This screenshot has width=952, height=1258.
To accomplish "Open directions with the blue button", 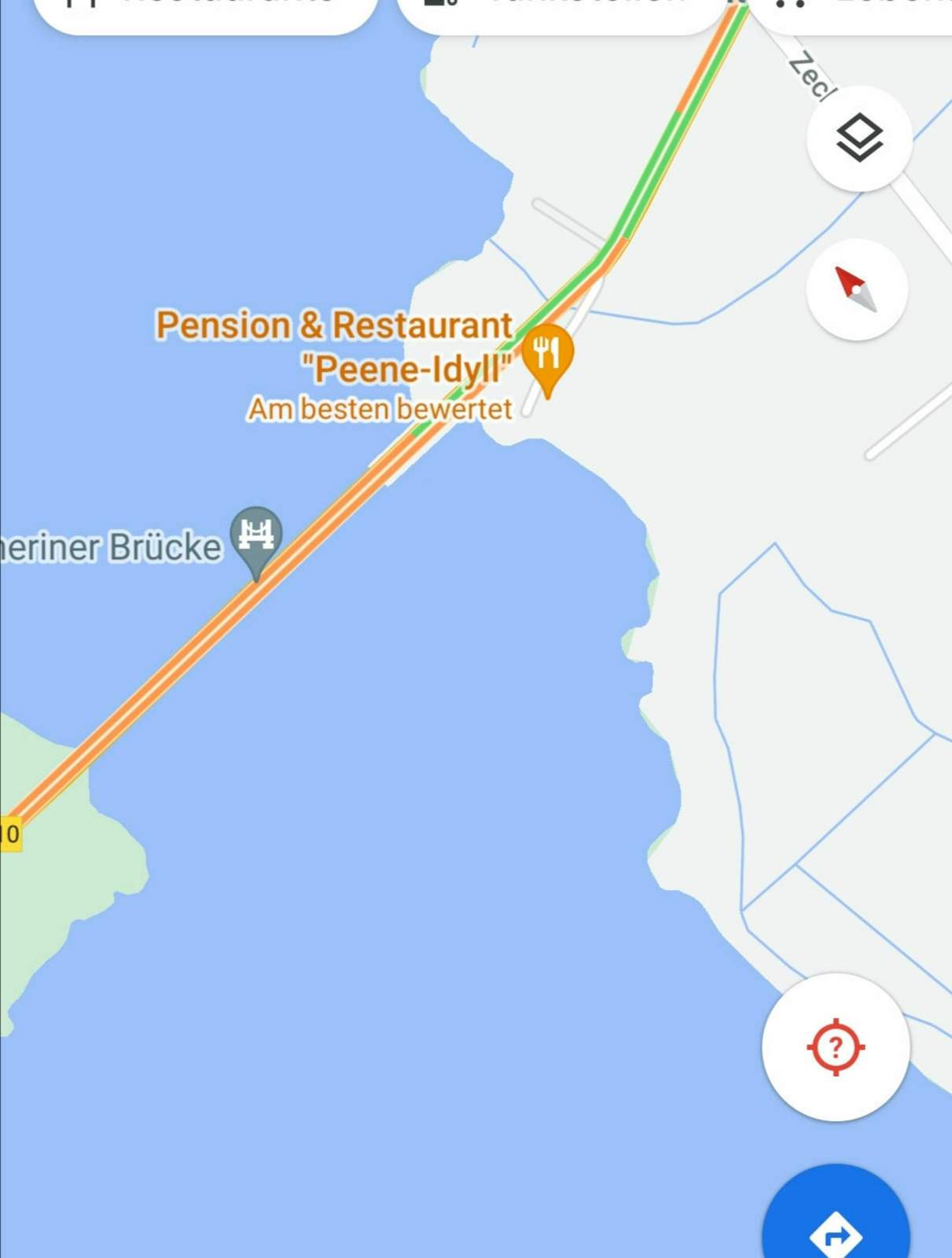I will 836,1227.
